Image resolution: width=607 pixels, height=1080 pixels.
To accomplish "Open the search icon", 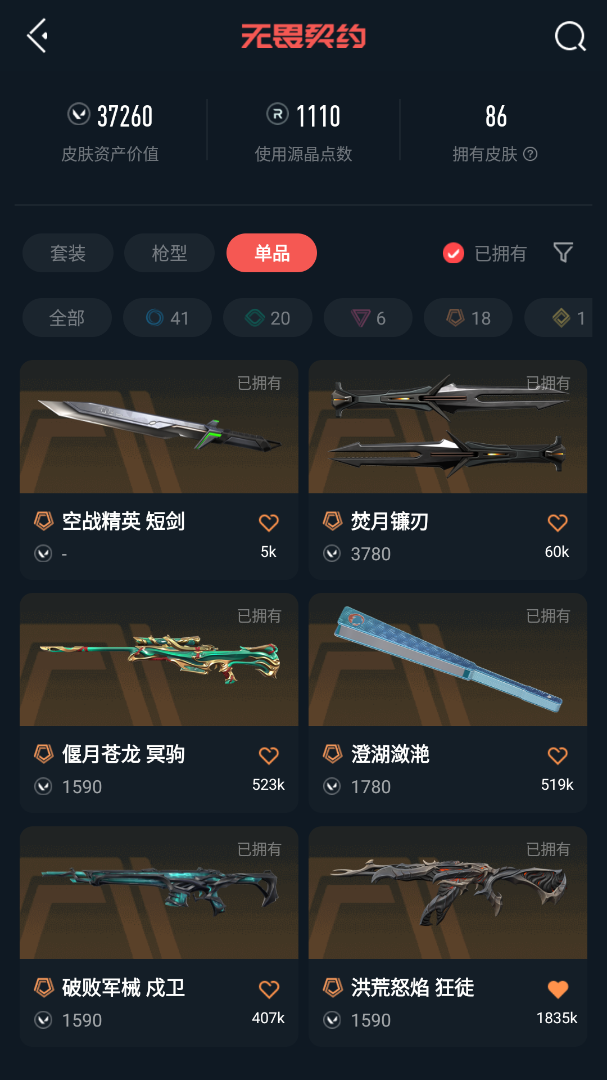I will (570, 36).
